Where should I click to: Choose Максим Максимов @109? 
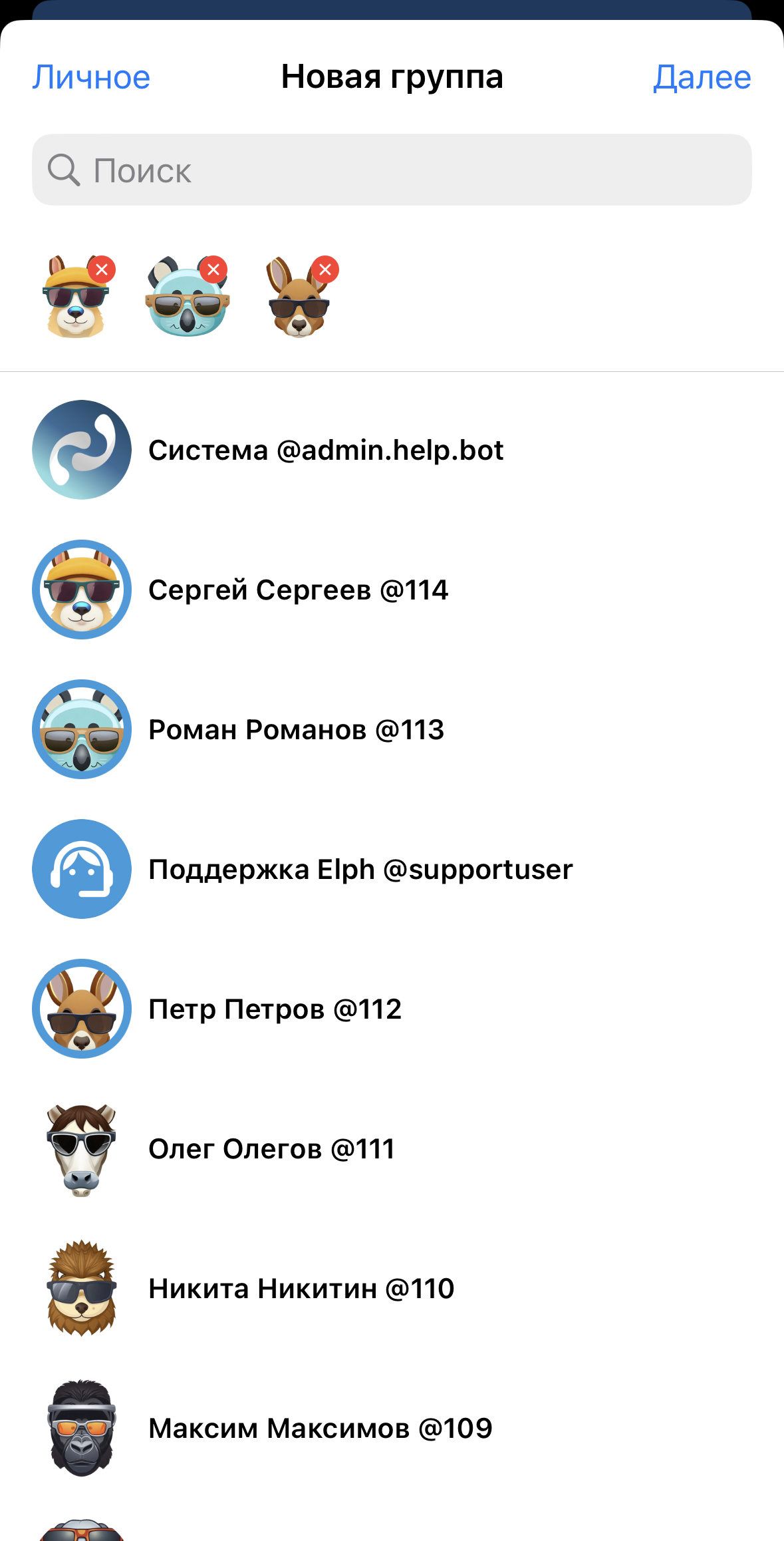[x=320, y=1429]
